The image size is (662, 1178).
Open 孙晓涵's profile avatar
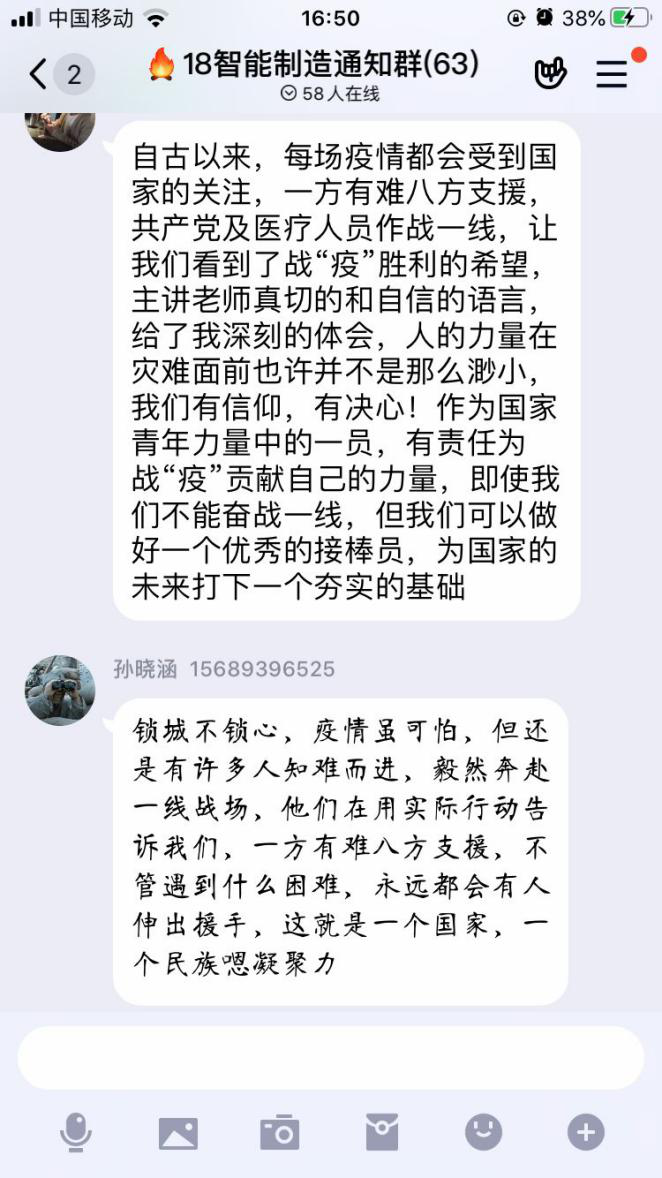[60, 690]
